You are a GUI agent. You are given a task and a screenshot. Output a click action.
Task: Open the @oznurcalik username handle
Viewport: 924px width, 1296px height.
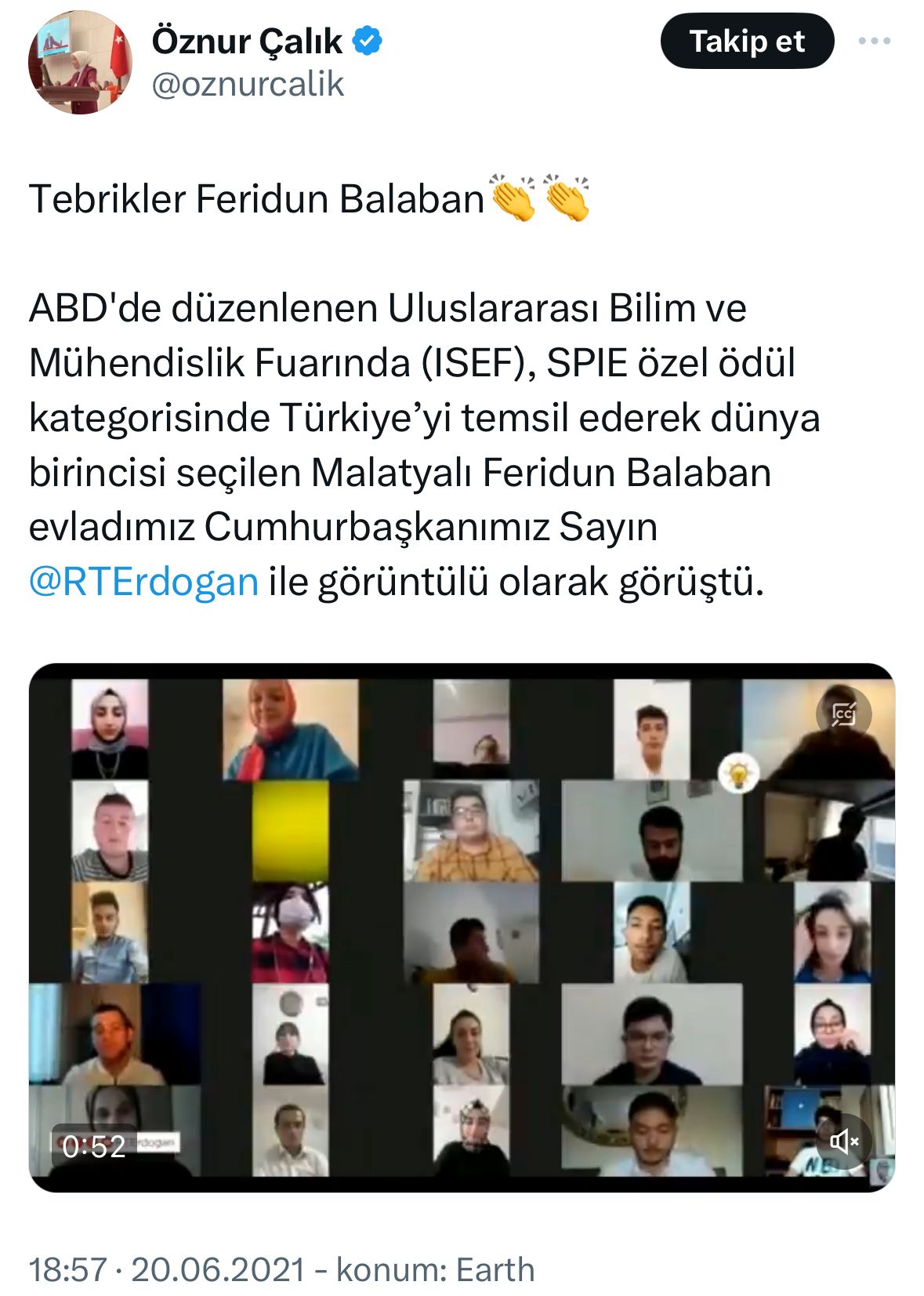point(248,85)
